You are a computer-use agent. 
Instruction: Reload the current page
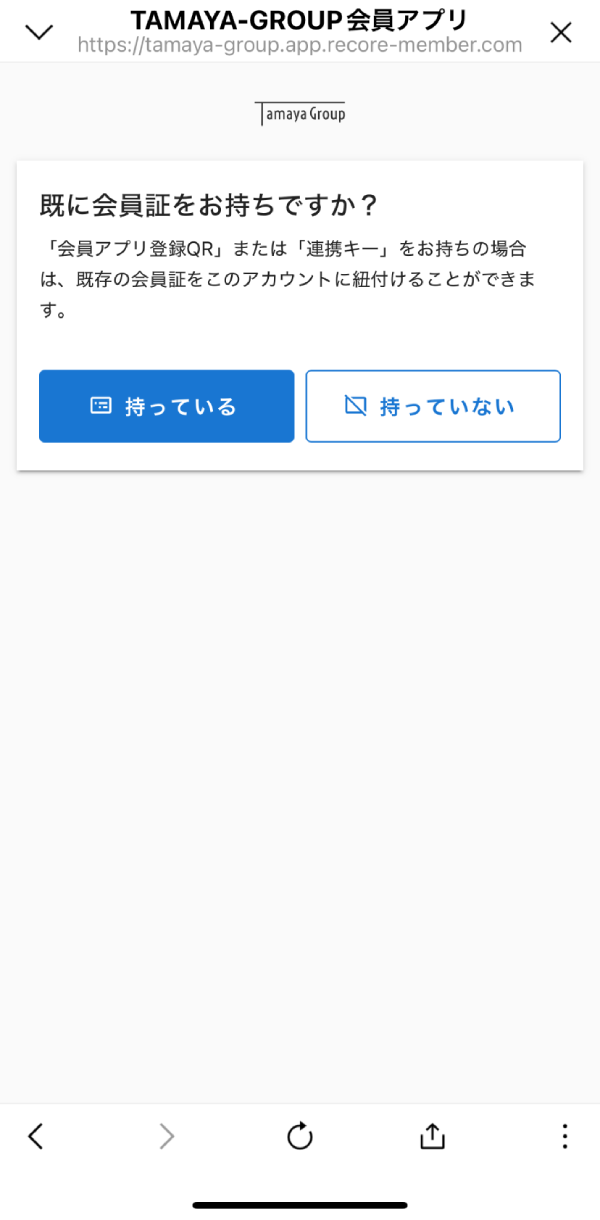tap(300, 1136)
